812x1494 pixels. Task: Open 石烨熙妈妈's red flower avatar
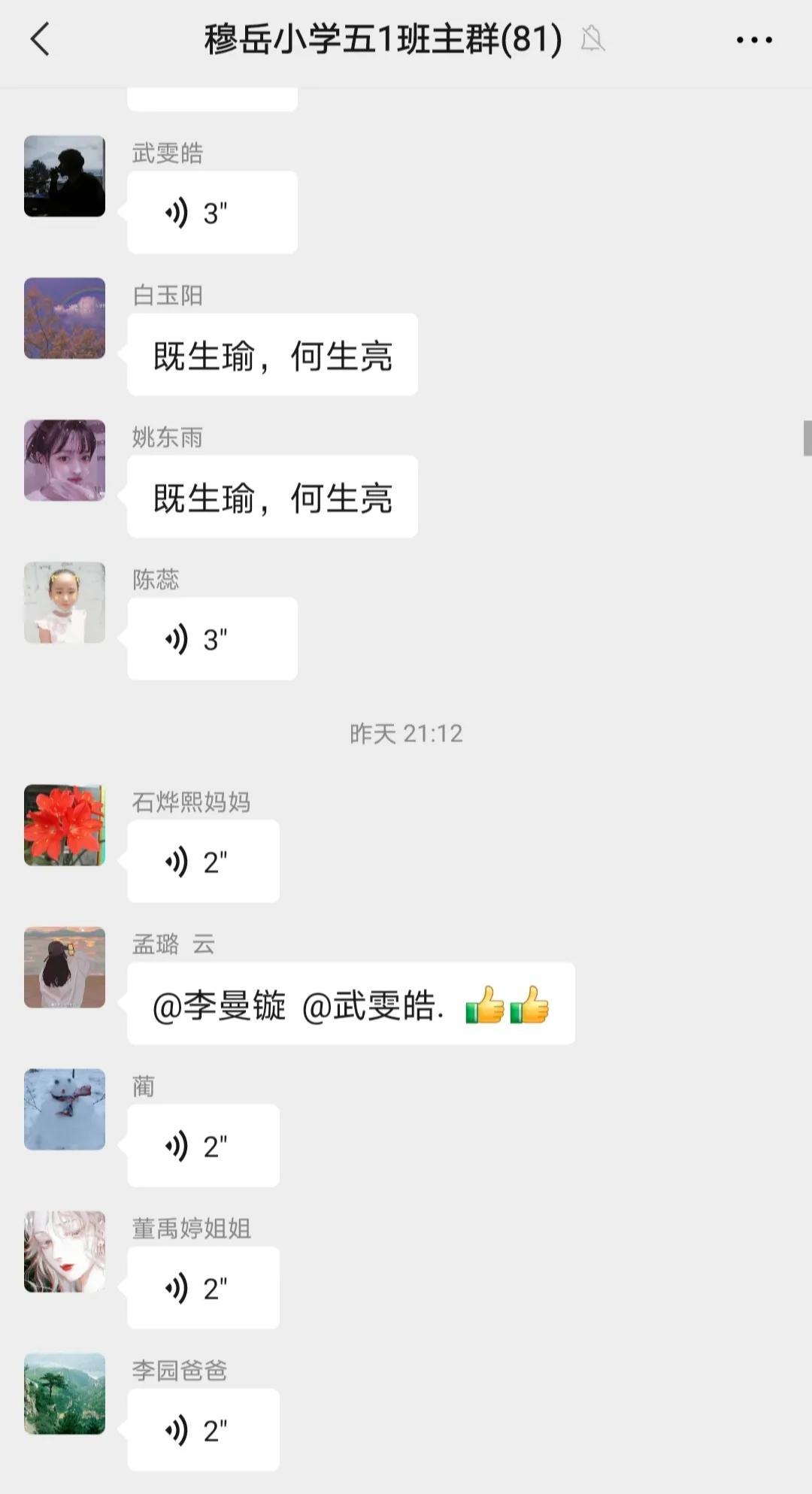coord(65,825)
